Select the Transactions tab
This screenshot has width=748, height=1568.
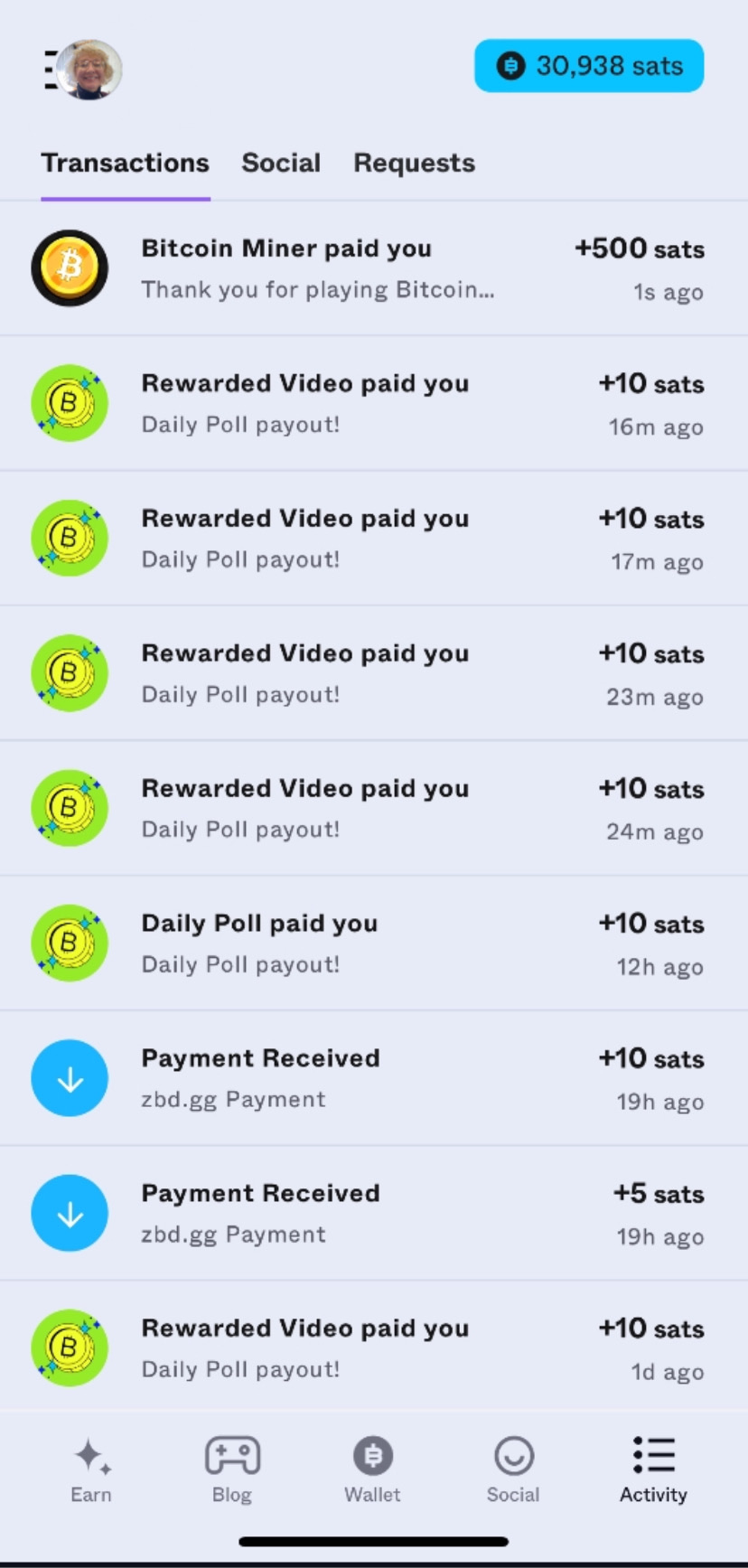click(125, 163)
